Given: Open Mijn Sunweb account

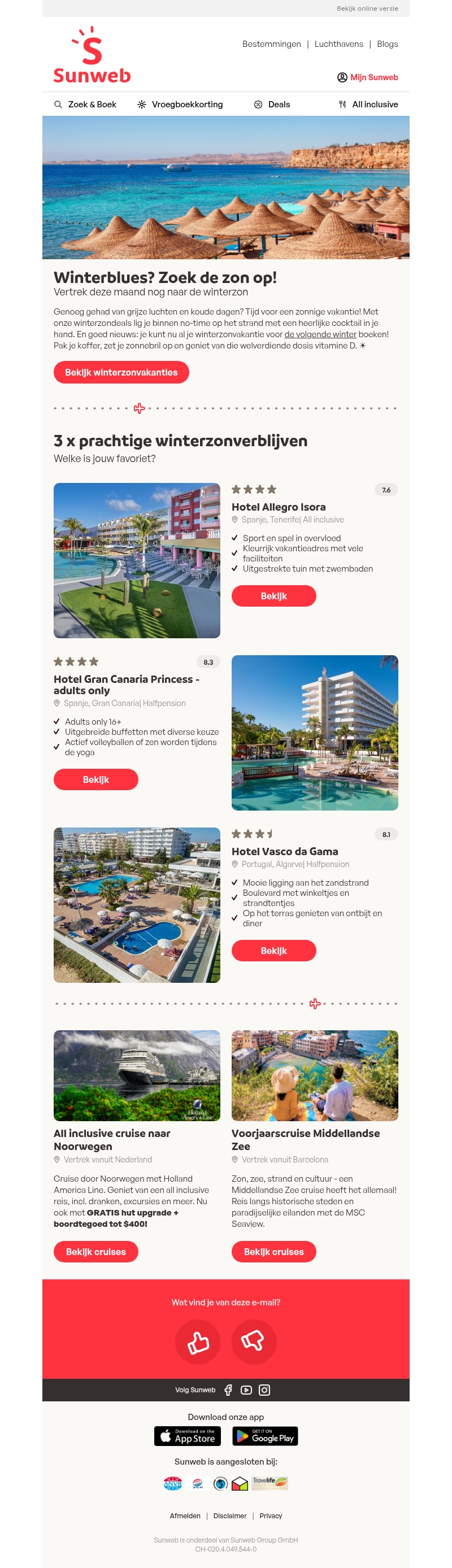Looking at the screenshot, I should pyautogui.click(x=367, y=77).
